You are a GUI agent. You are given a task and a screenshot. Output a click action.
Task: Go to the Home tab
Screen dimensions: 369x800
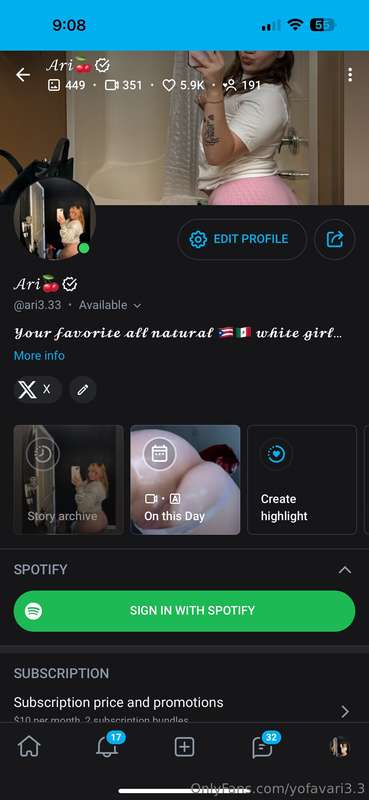coord(29,747)
